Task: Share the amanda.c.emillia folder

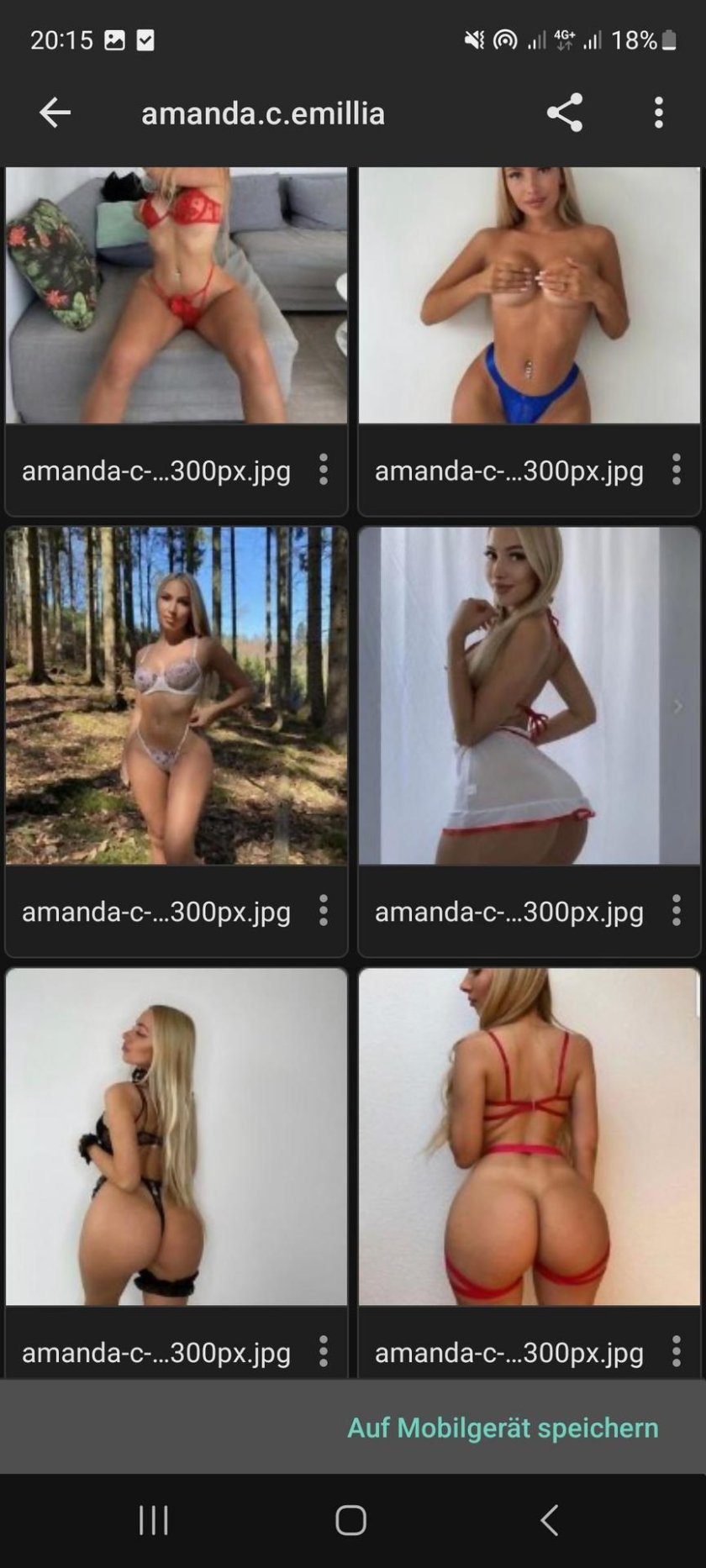Action: click(x=565, y=113)
